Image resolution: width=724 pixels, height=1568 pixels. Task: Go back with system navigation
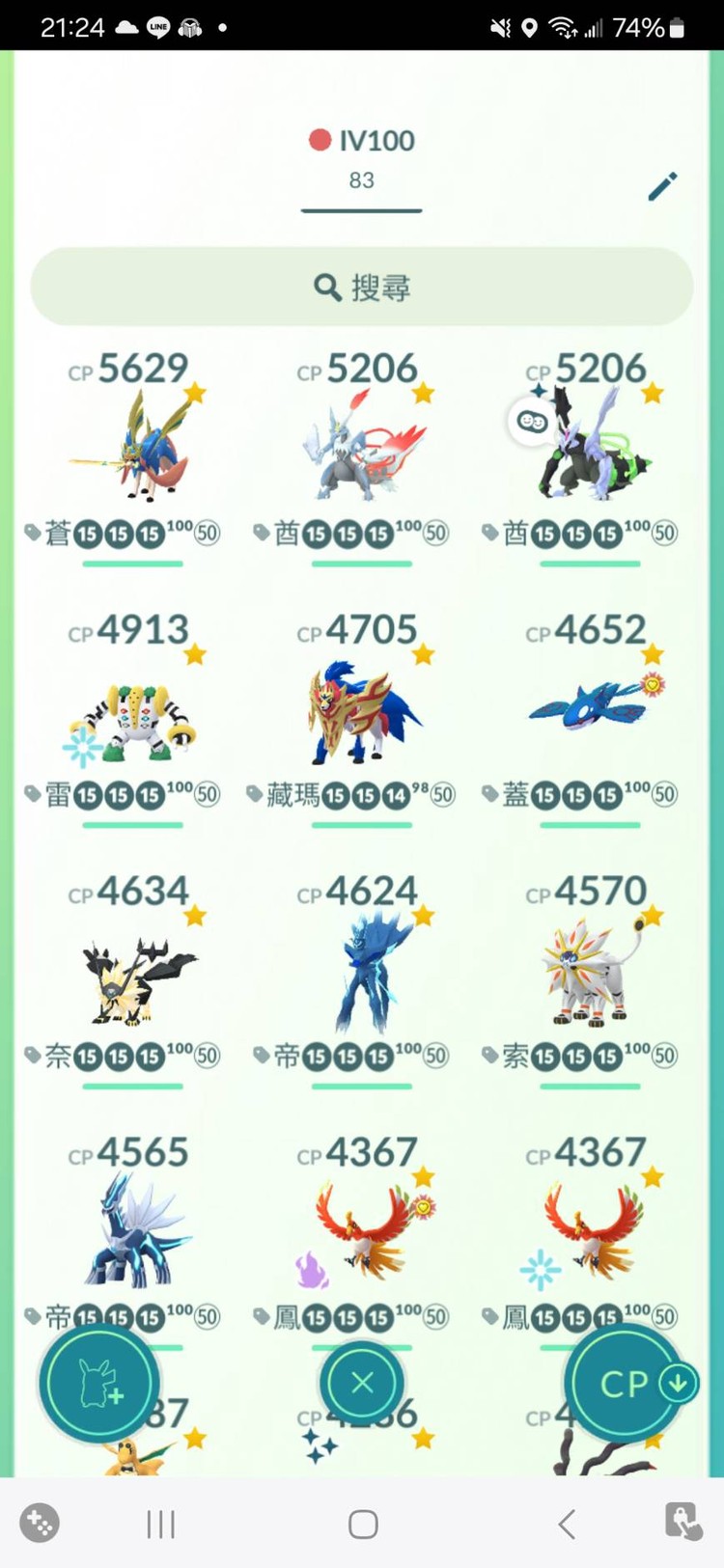pyautogui.click(x=567, y=1524)
